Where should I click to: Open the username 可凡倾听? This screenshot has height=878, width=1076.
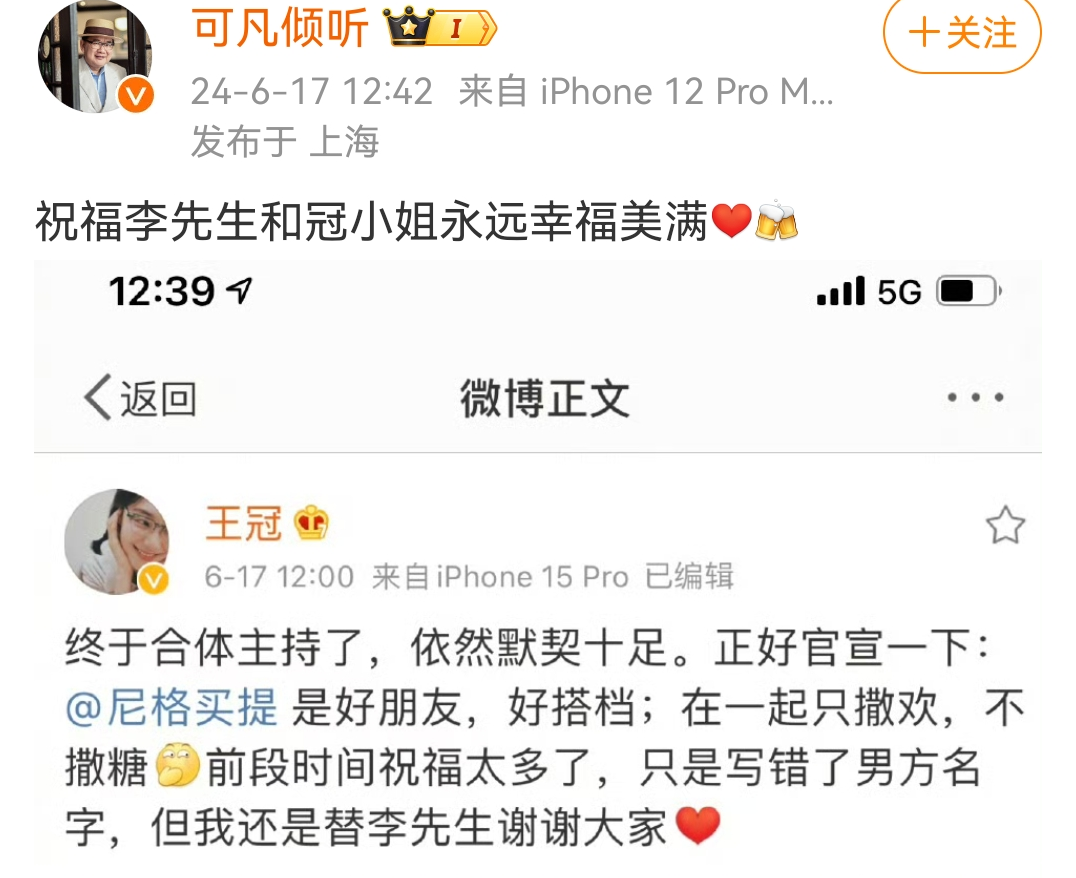(280, 30)
